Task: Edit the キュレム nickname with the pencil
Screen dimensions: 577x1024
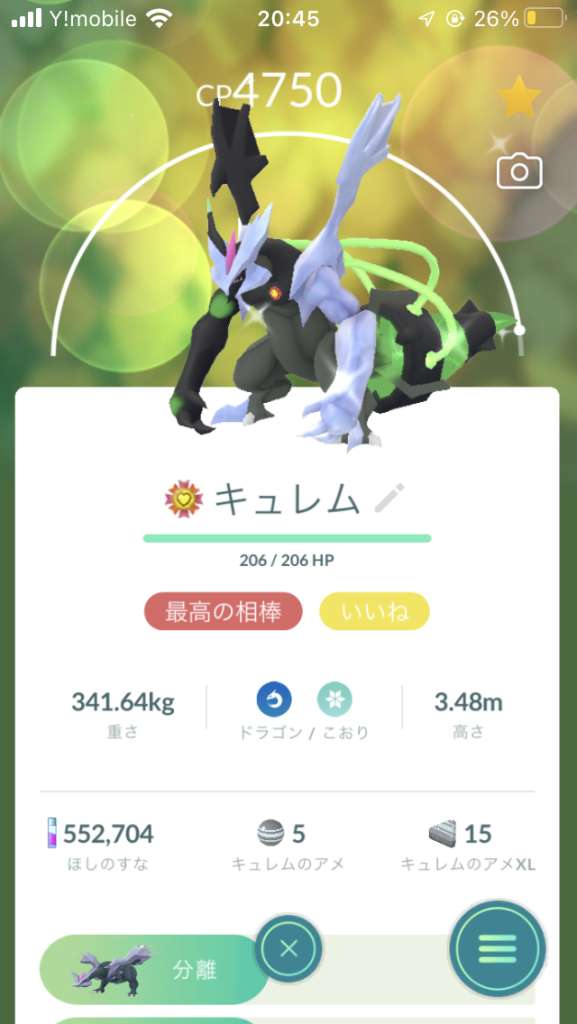Action: pyautogui.click(x=389, y=499)
